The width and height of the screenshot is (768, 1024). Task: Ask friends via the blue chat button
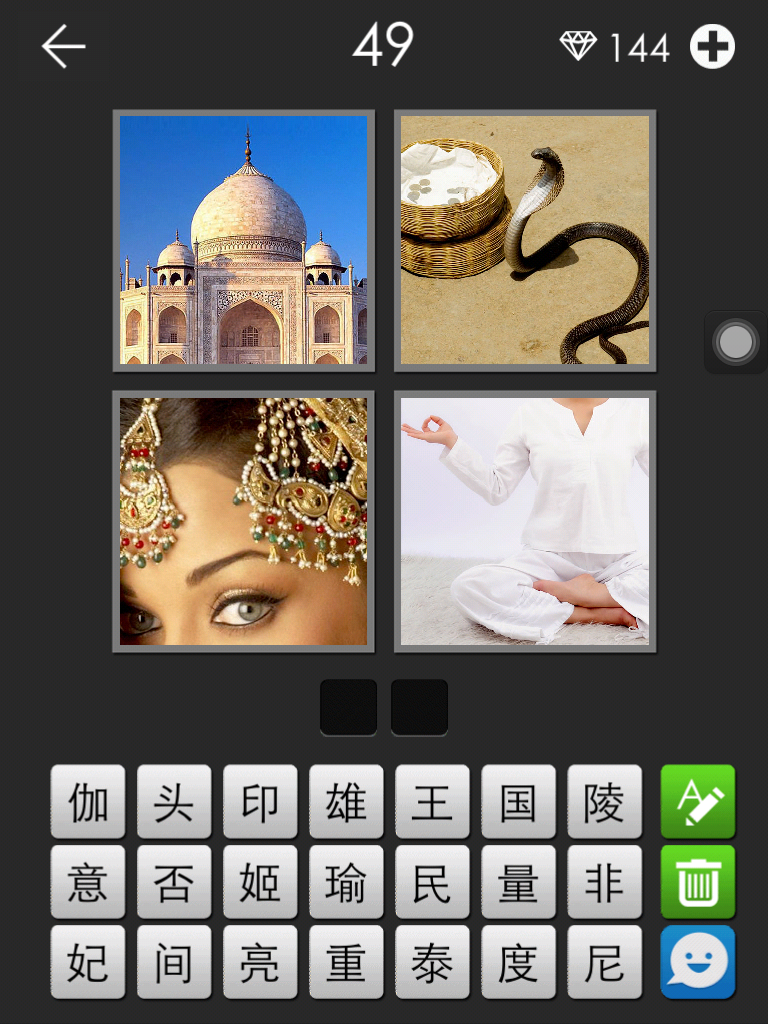698,962
